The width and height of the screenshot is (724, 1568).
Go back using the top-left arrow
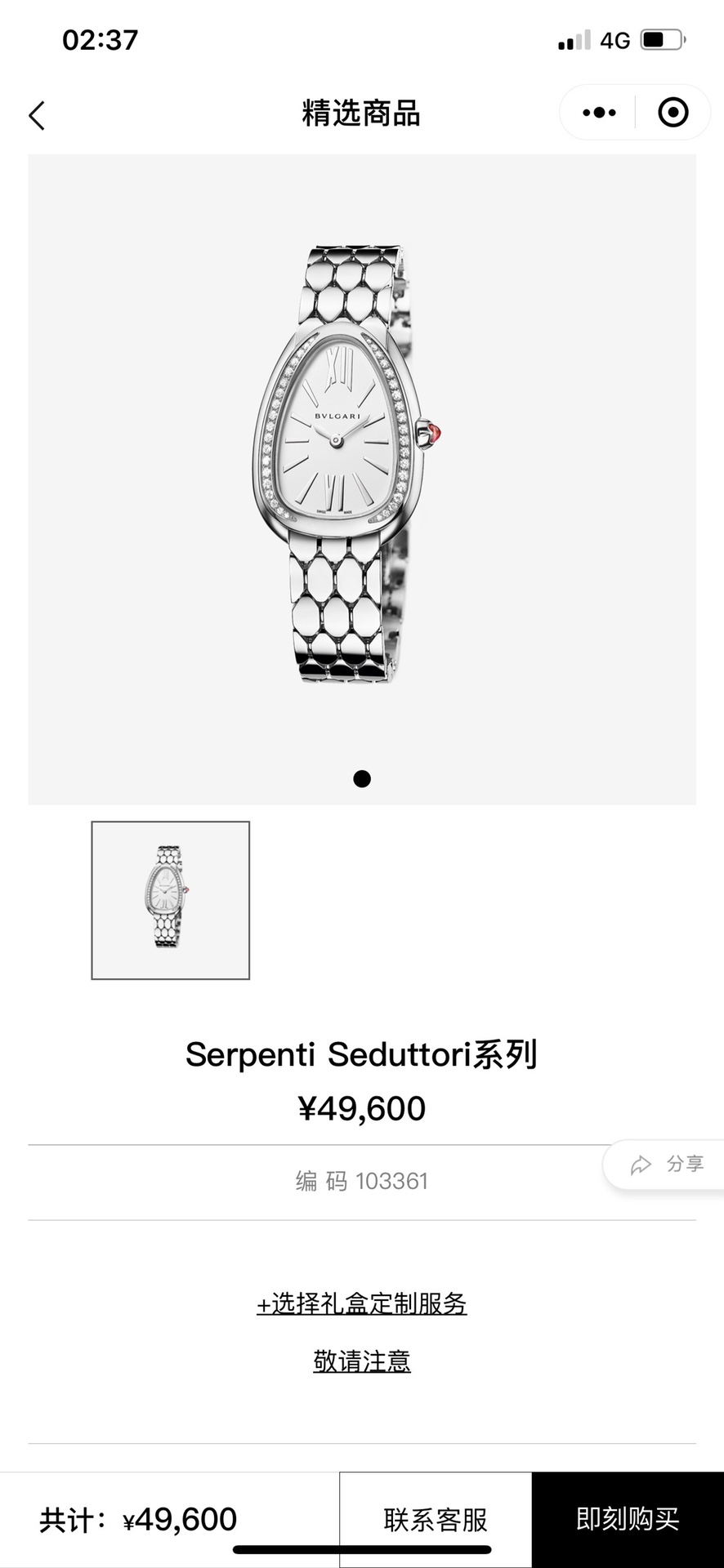pos(37,115)
